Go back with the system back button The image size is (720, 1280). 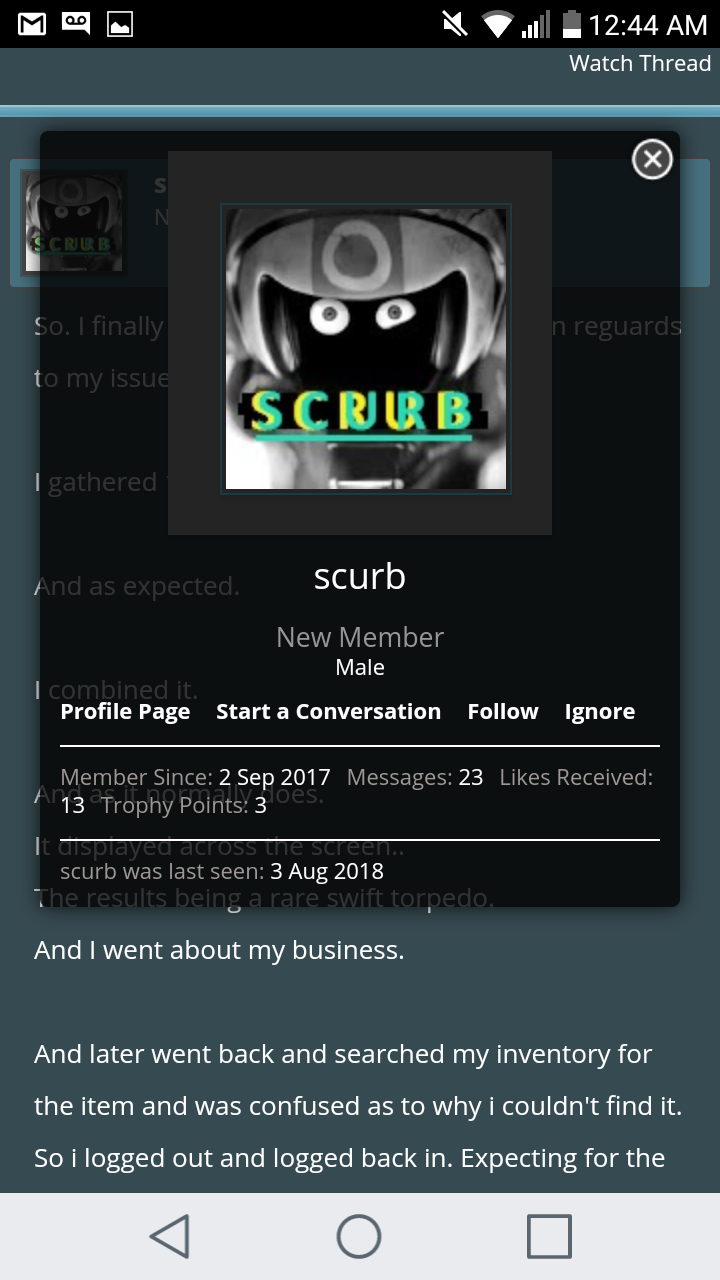tap(170, 1236)
